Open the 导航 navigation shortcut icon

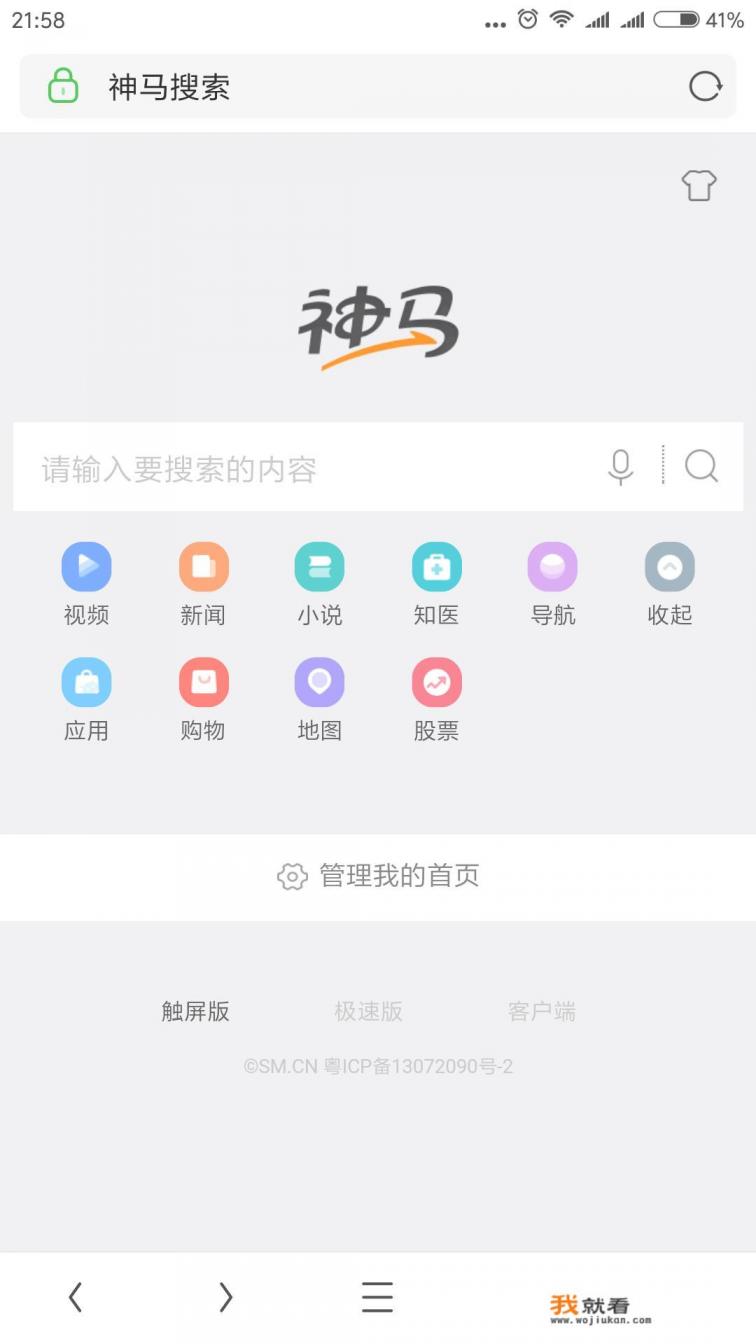click(x=553, y=566)
